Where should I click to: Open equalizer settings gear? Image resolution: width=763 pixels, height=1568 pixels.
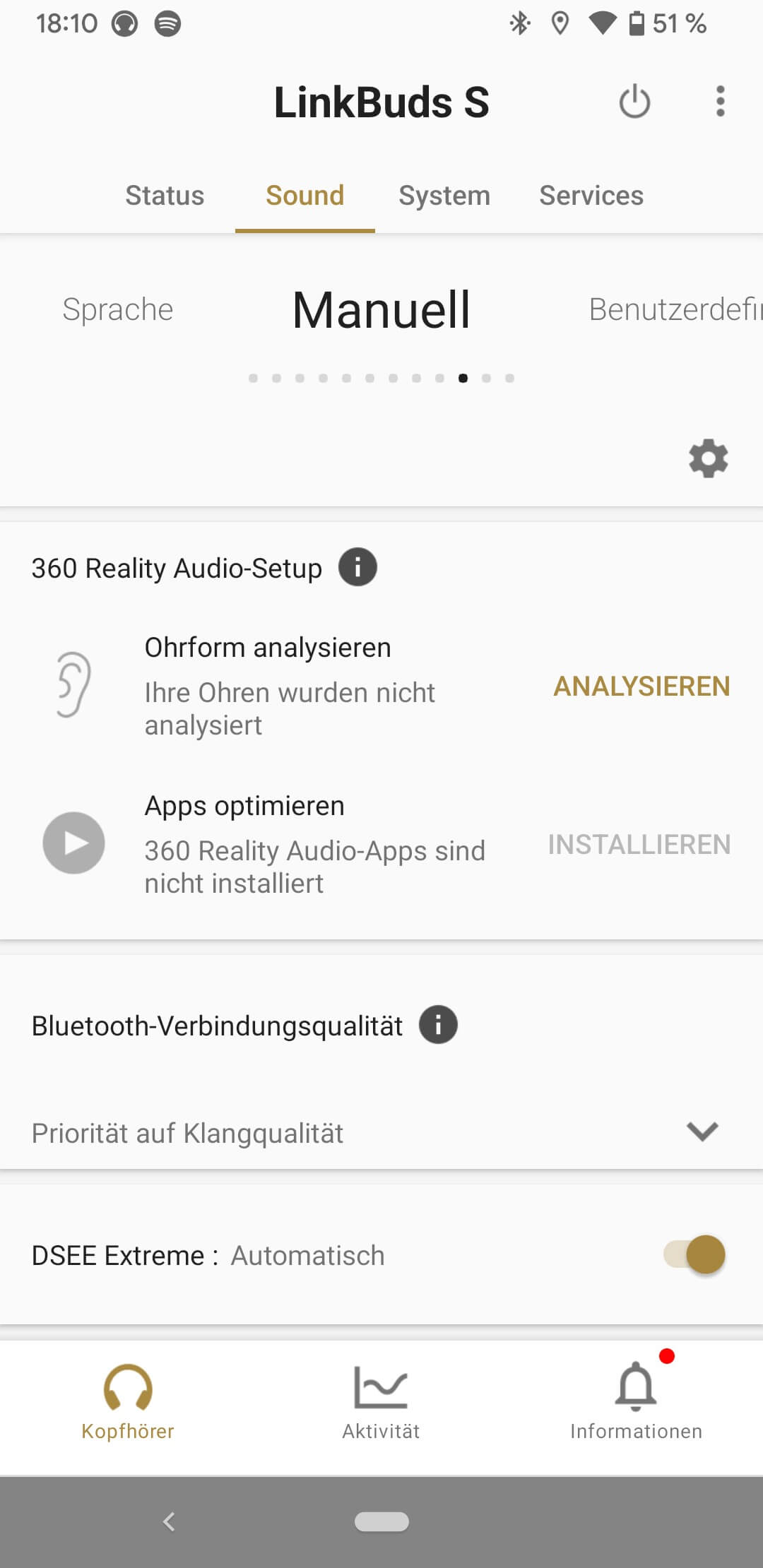[708, 459]
